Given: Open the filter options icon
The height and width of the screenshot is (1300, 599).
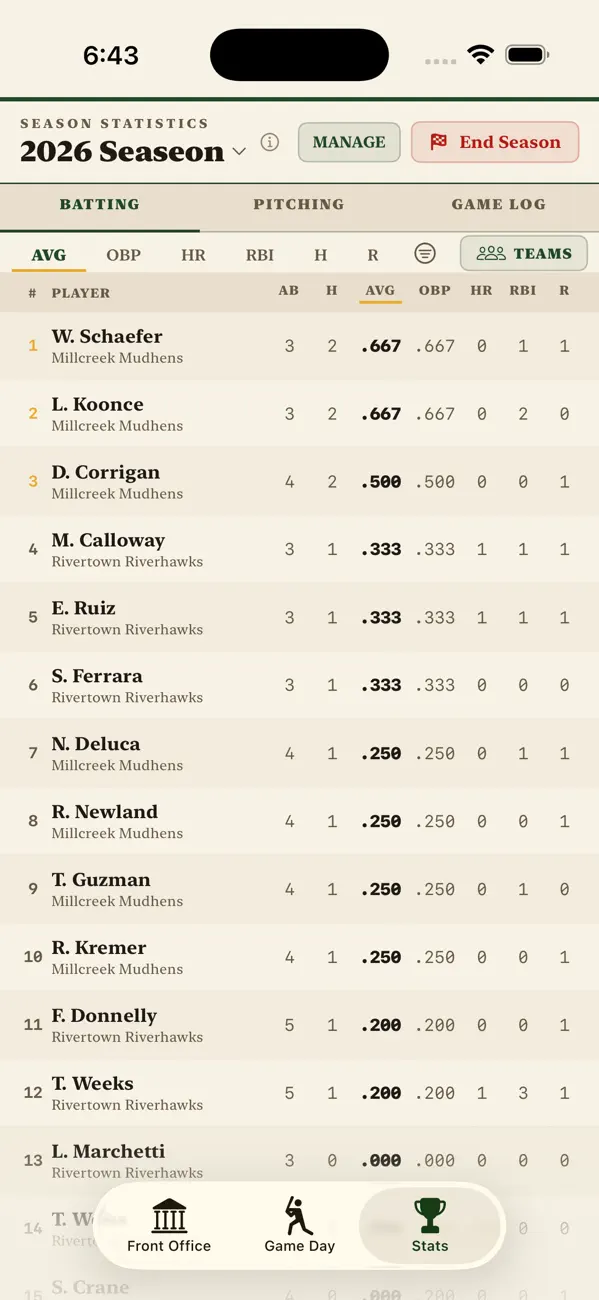Looking at the screenshot, I should pos(425,254).
